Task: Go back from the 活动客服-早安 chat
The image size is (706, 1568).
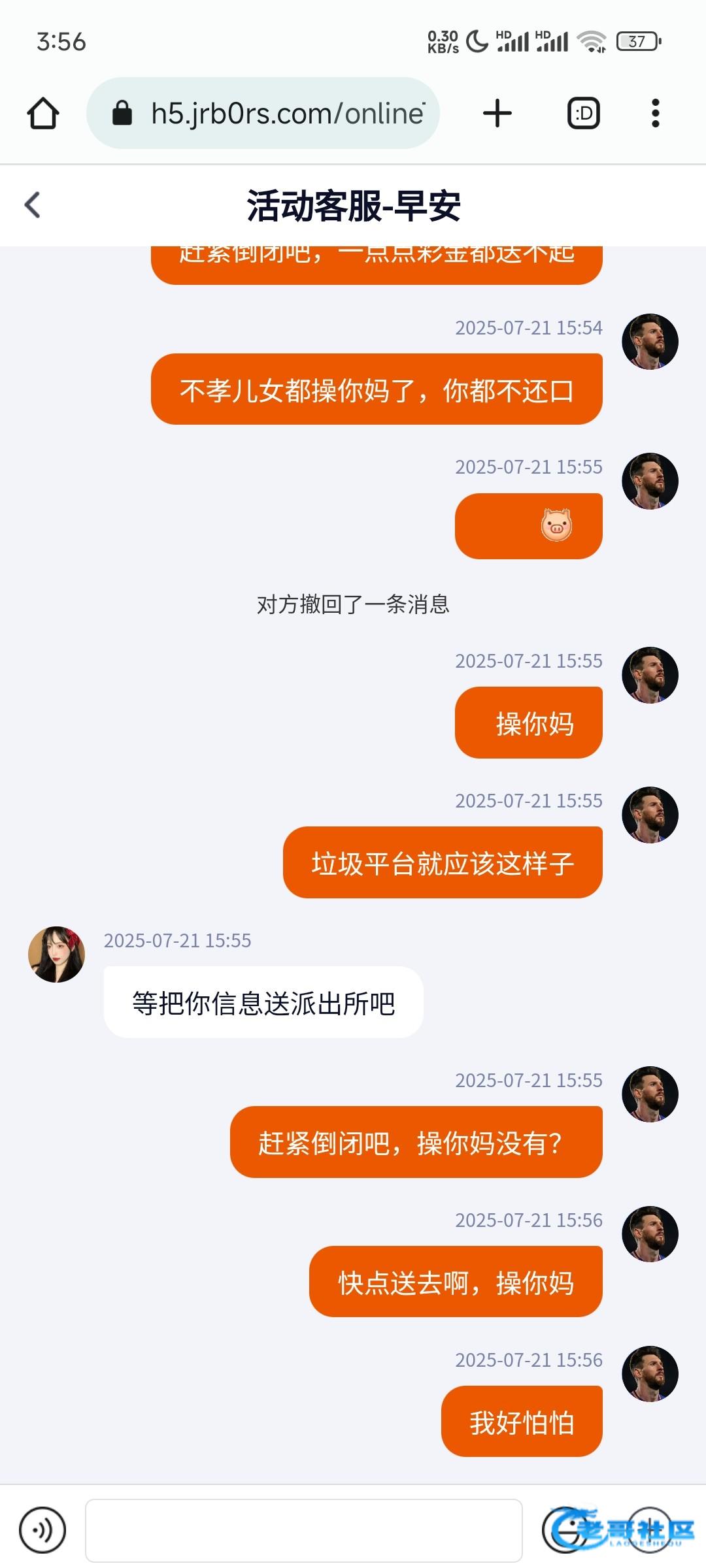Action: coord(33,205)
